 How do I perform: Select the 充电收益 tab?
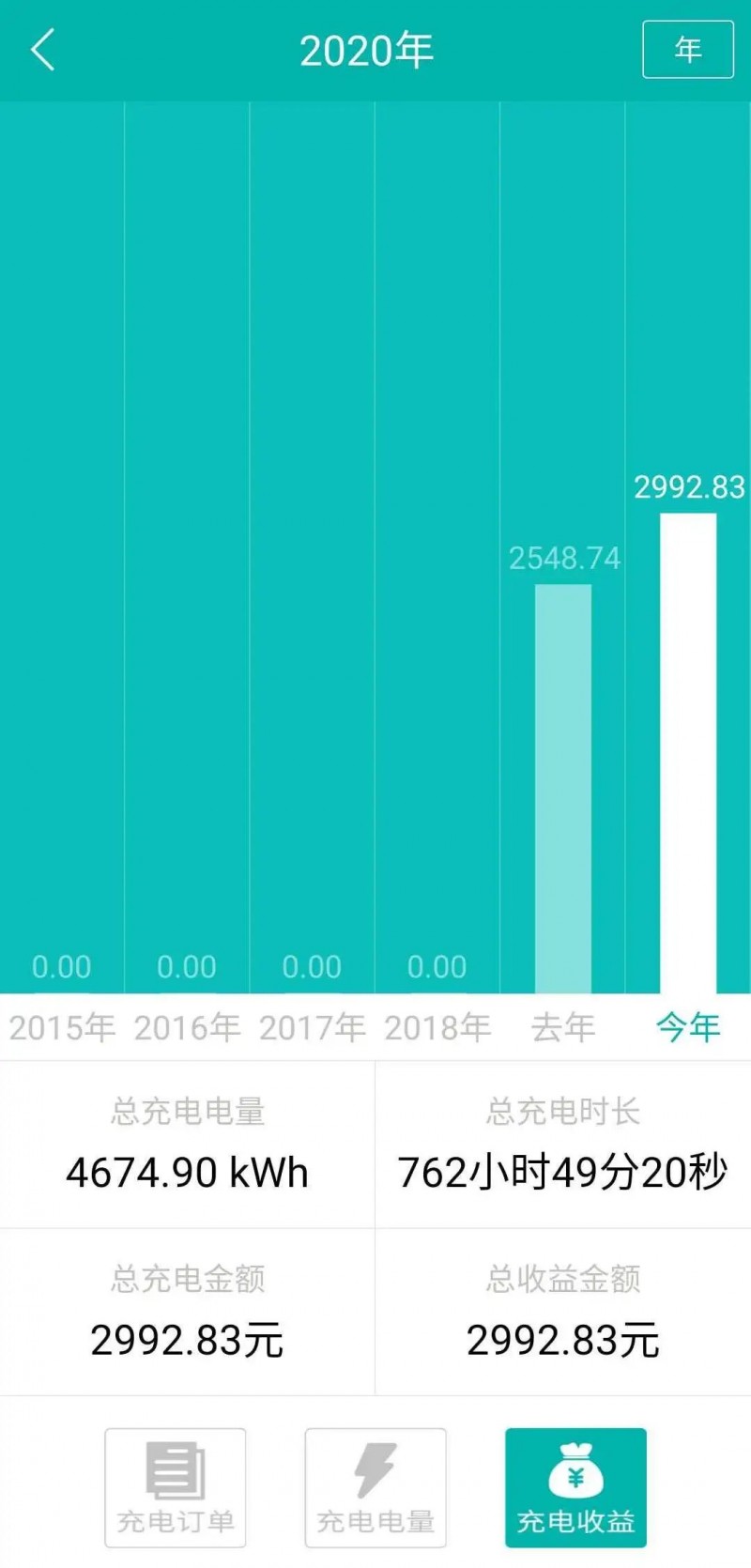575,1487
